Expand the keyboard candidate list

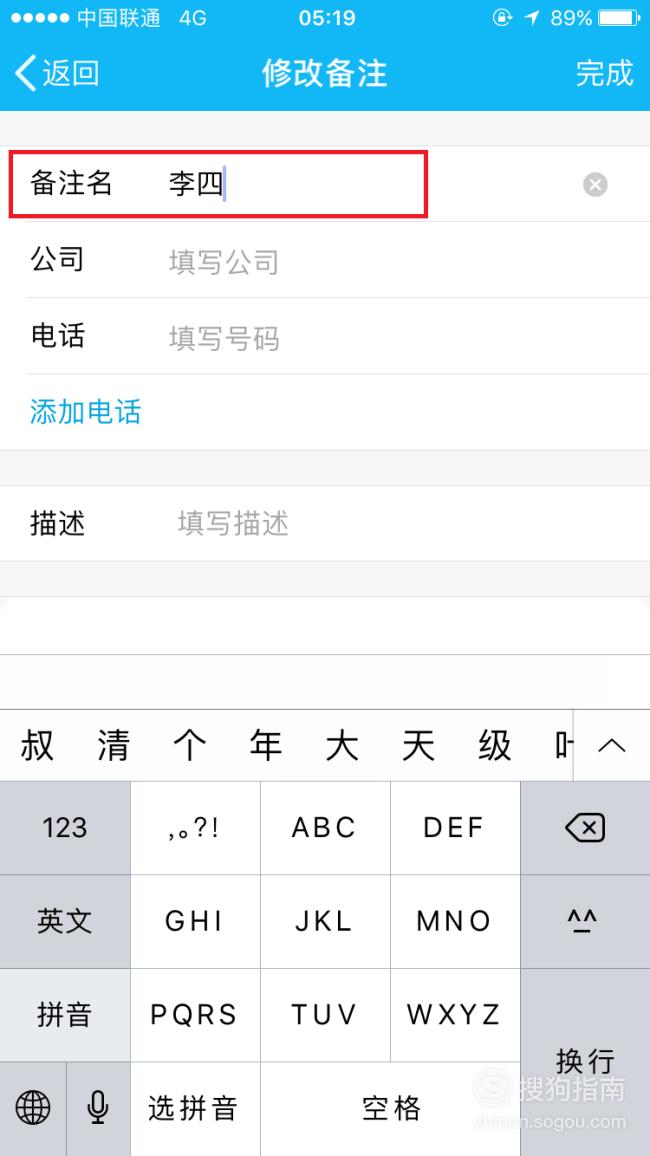coord(611,745)
